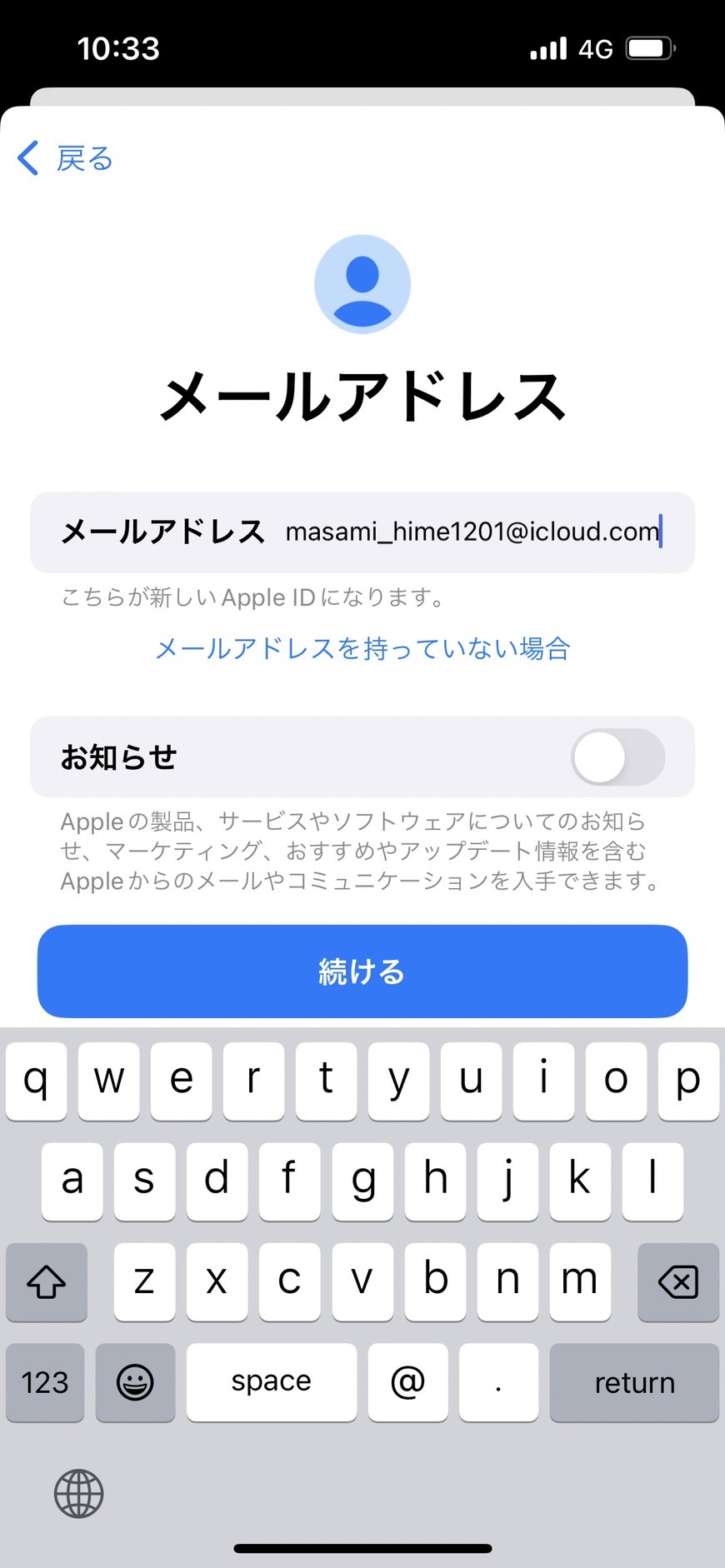Tap the return key
Image resolution: width=725 pixels, height=1568 pixels.
coord(634,1382)
